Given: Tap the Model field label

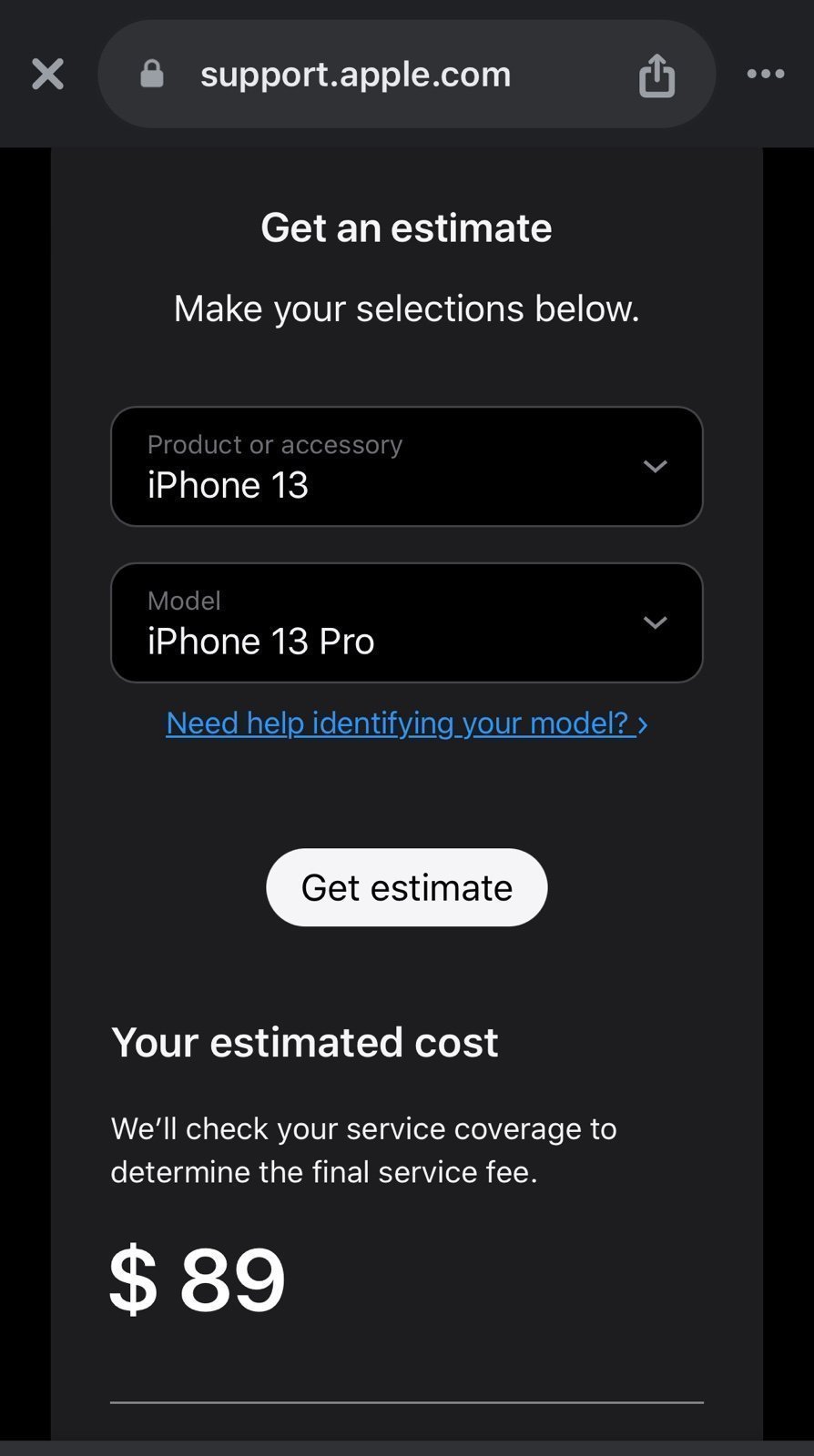Looking at the screenshot, I should (184, 600).
